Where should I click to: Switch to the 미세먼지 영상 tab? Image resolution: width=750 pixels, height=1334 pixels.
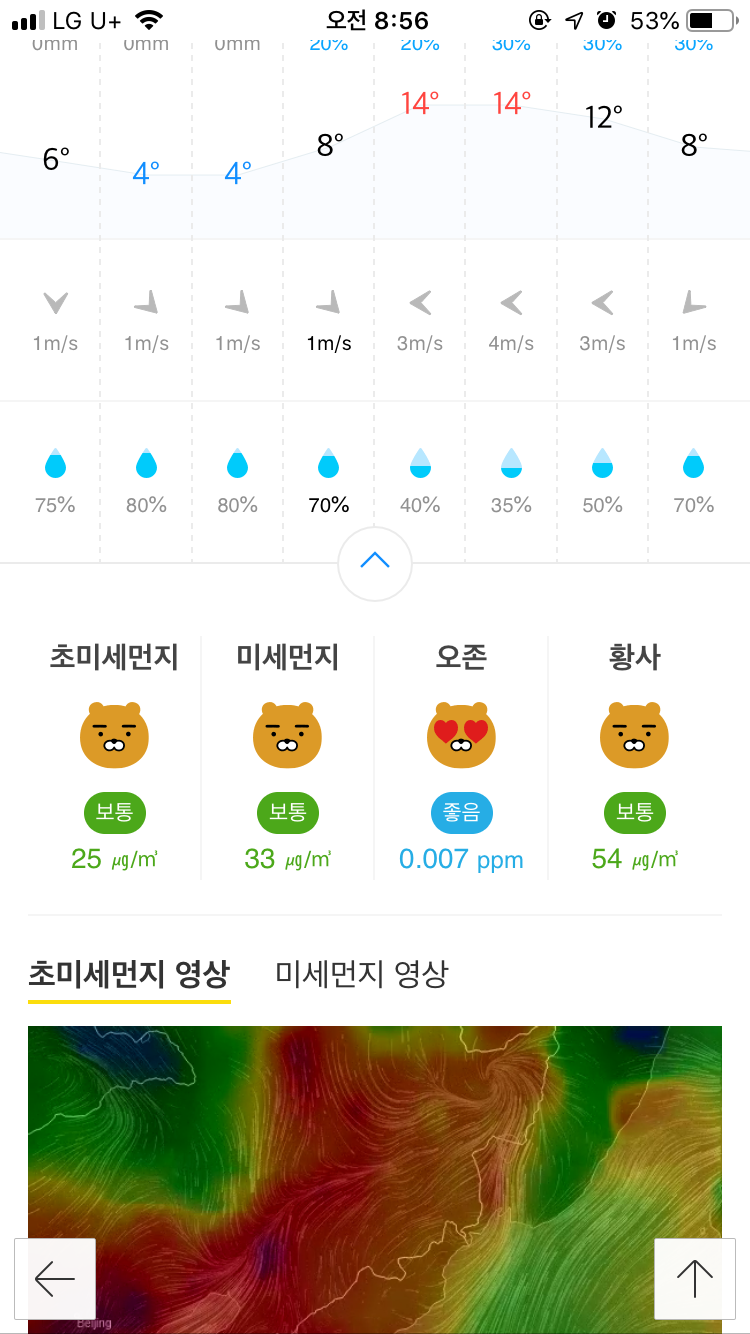pos(362,973)
